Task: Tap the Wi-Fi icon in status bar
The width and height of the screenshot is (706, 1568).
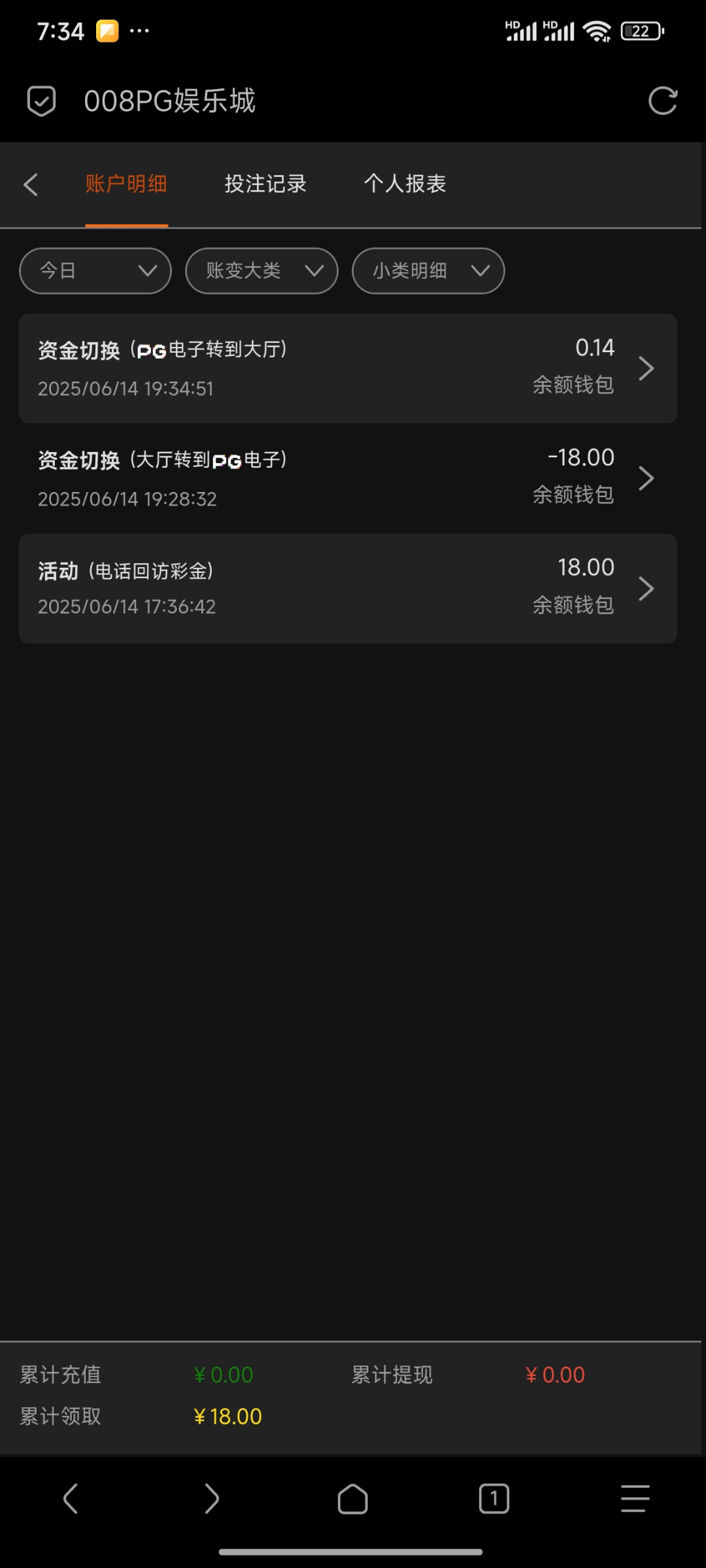Action: coord(597,29)
